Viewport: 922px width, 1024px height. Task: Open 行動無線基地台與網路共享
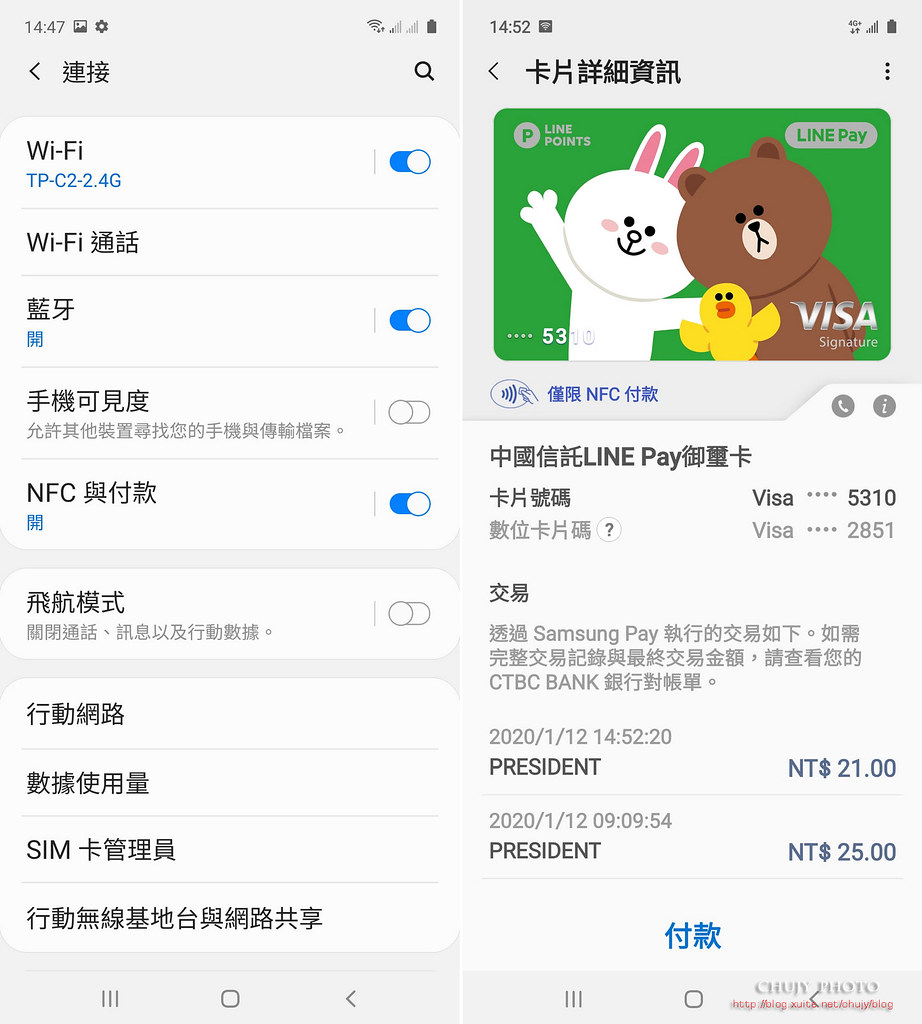coord(230,918)
